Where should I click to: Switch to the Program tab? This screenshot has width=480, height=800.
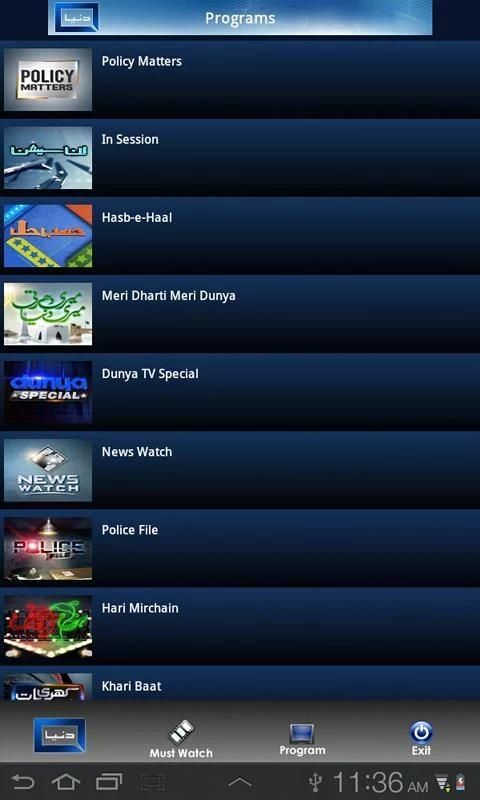click(302, 740)
